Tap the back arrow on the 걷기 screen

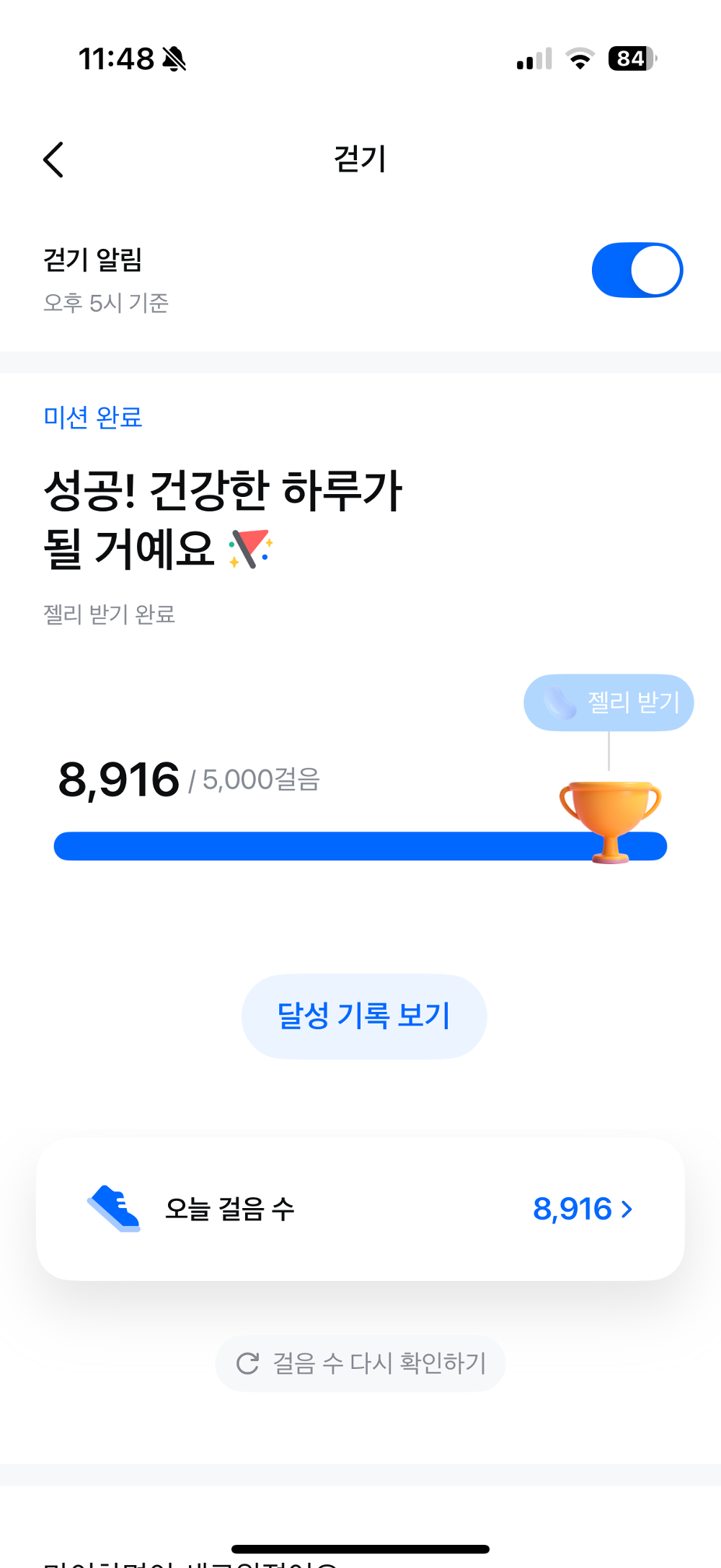[55, 159]
